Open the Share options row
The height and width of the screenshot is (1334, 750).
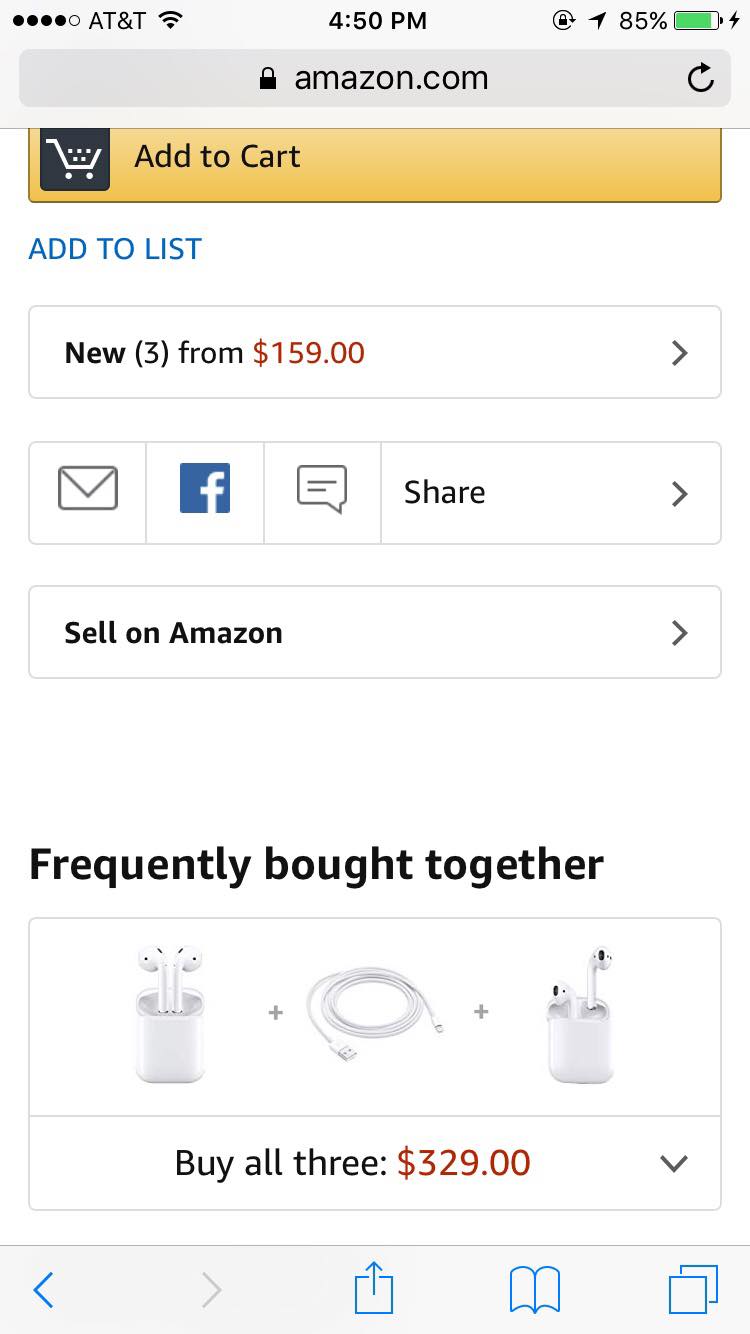point(551,493)
